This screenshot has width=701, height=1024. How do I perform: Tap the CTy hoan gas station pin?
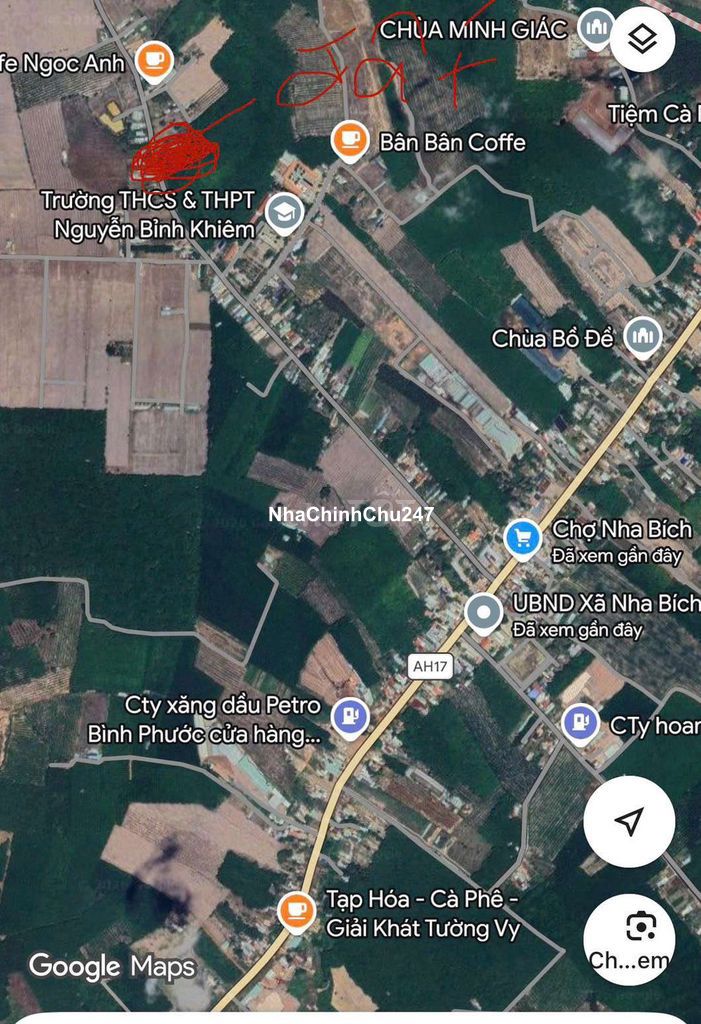tap(579, 722)
